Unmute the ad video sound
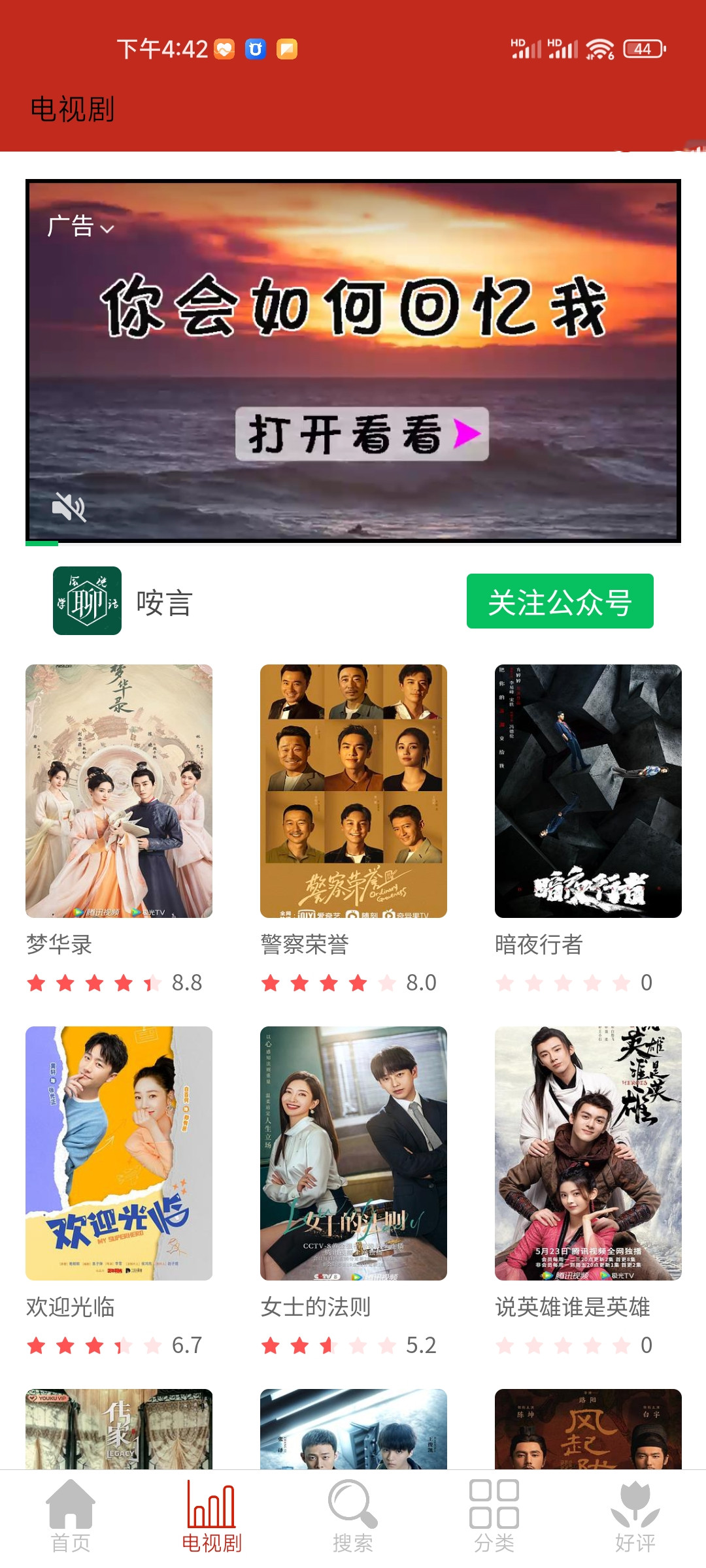 coord(69,507)
